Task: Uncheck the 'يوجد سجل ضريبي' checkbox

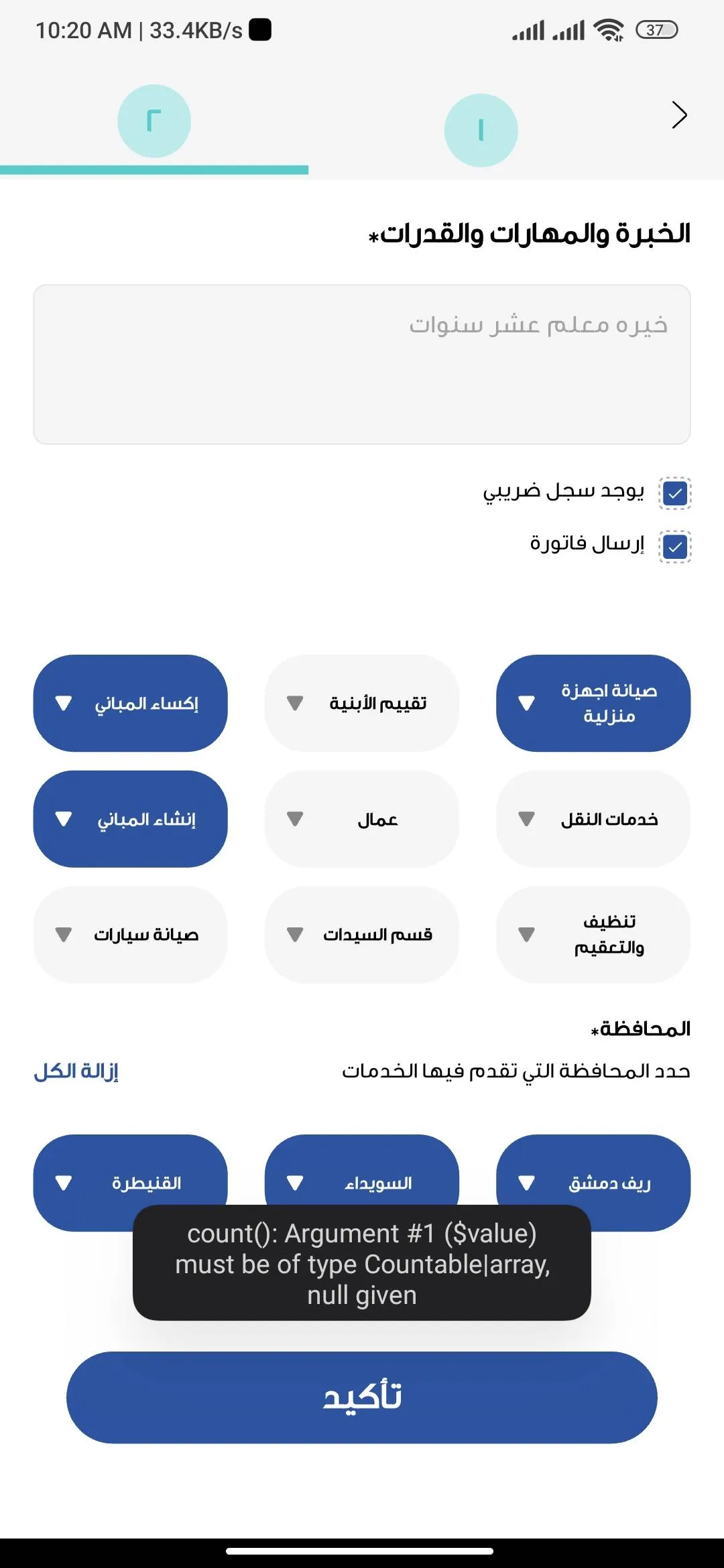Action: (674, 494)
